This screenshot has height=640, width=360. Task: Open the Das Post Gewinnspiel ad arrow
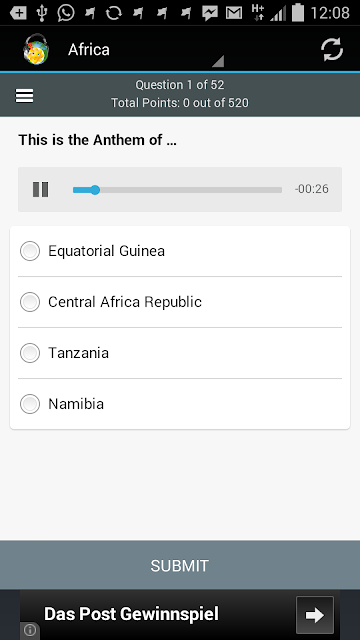point(315,615)
